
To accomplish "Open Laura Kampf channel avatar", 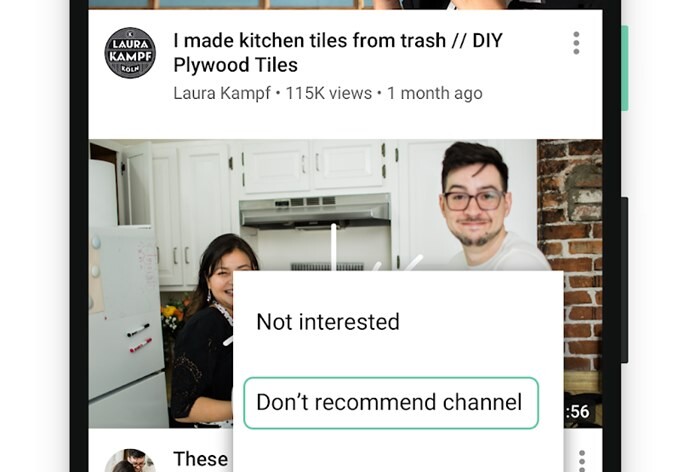I will pyautogui.click(x=130, y=53).
